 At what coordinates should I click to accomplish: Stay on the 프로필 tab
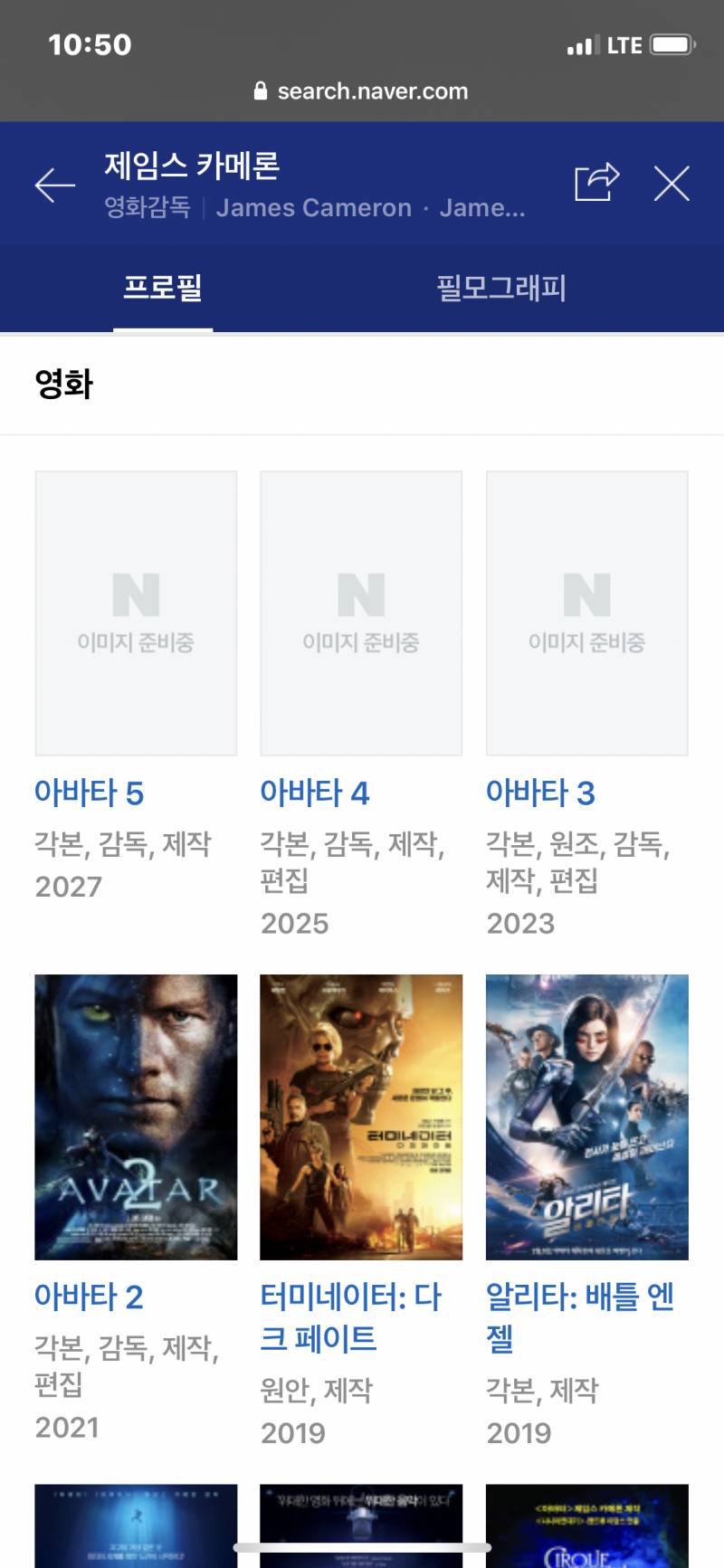pyautogui.click(x=163, y=288)
